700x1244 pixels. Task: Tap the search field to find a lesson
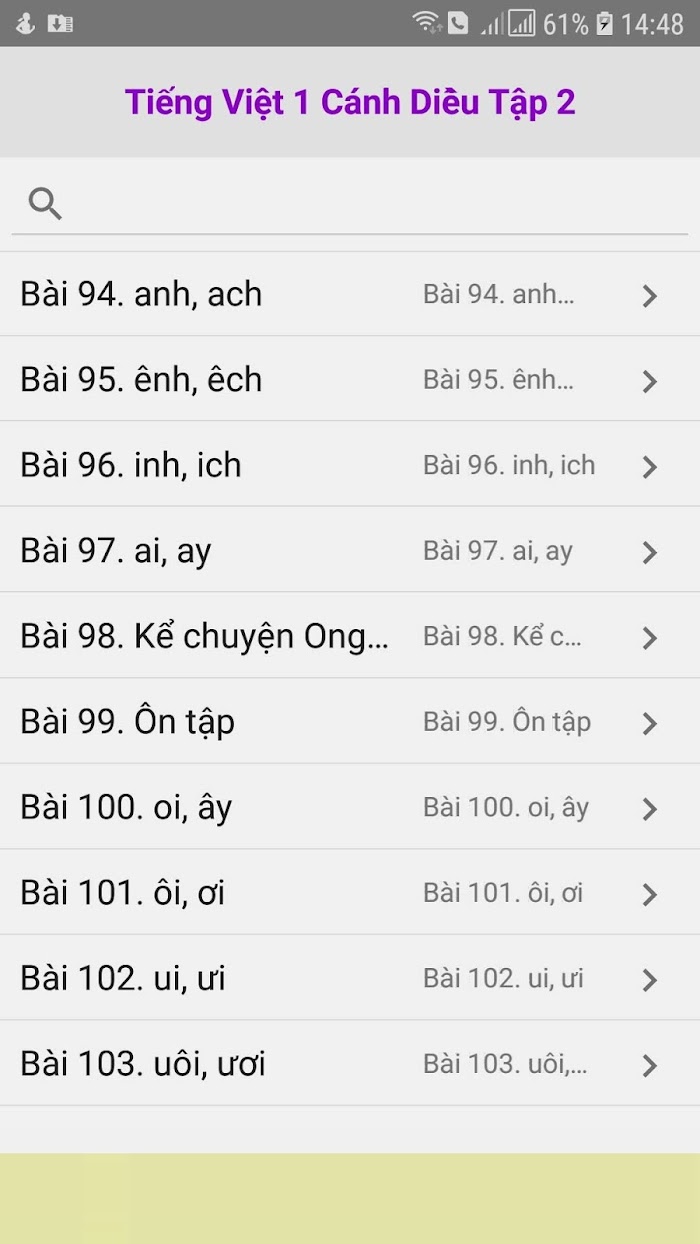click(350, 204)
